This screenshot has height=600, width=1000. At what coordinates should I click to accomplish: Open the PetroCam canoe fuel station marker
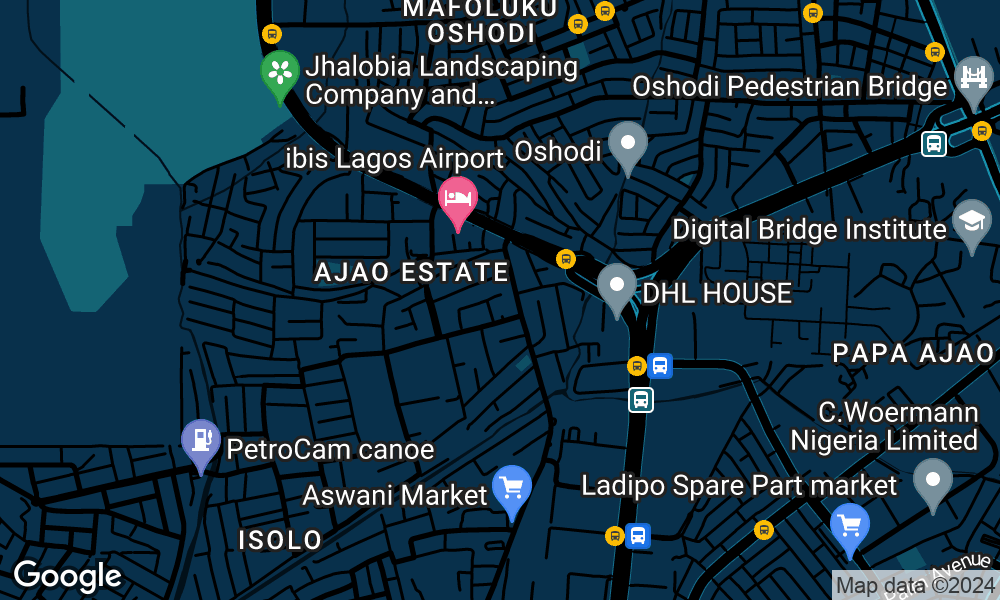point(201,441)
